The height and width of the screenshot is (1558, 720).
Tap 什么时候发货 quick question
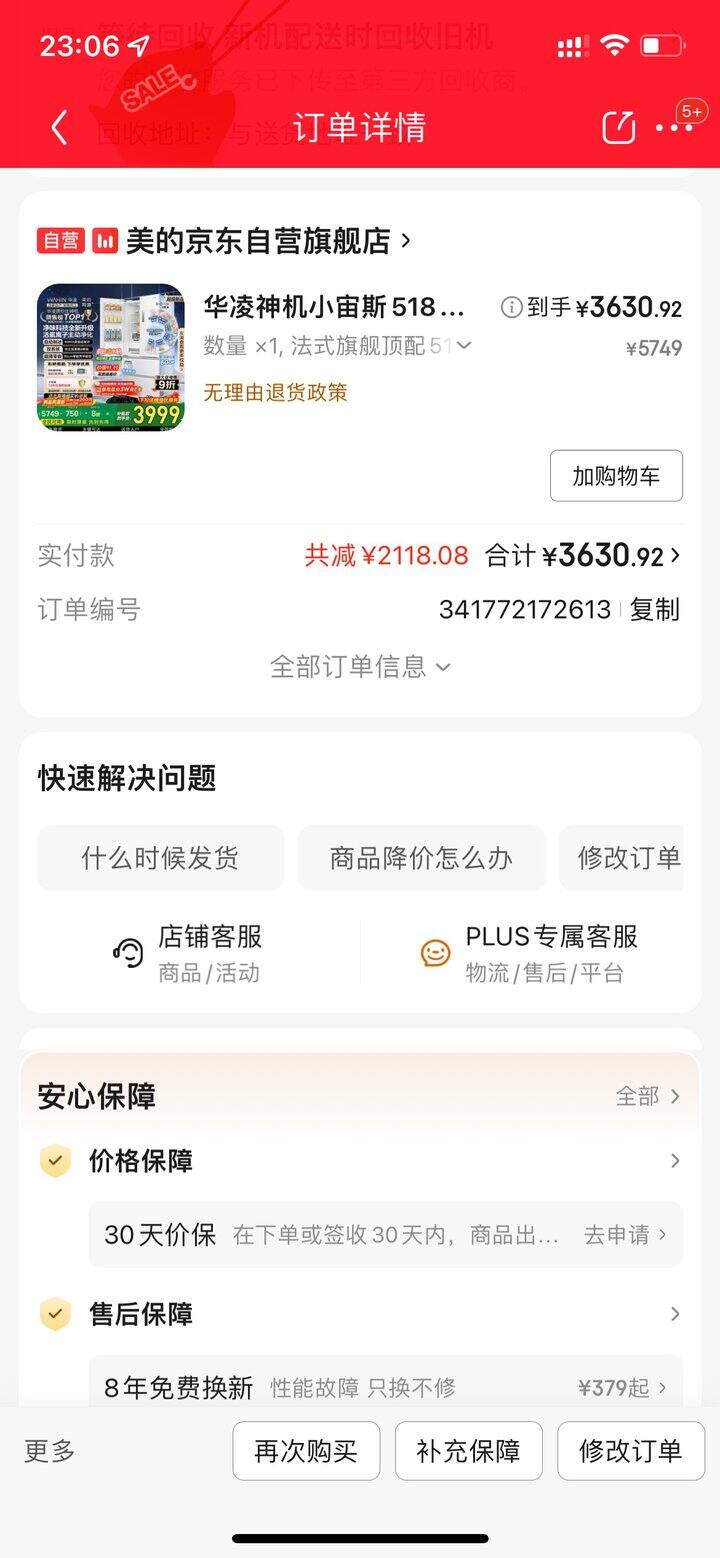(159, 858)
